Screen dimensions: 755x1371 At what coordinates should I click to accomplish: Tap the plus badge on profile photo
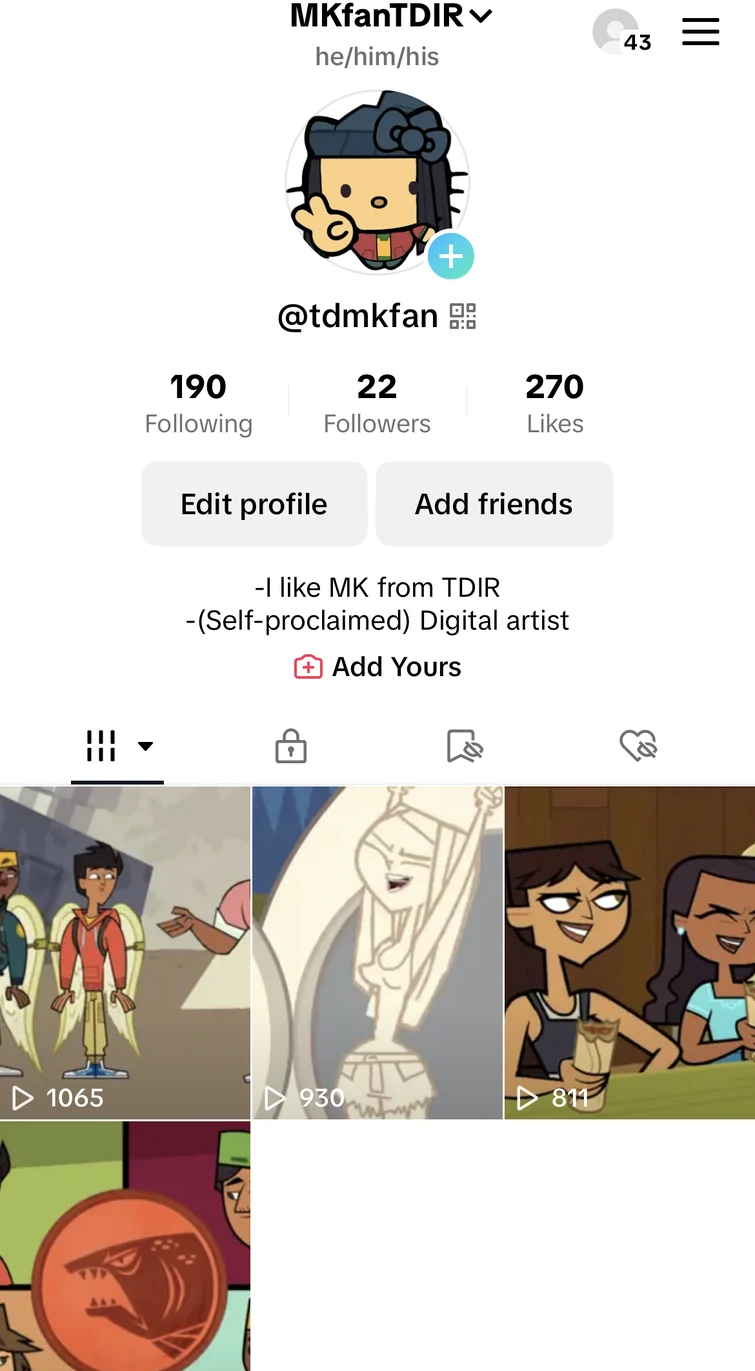[450, 257]
